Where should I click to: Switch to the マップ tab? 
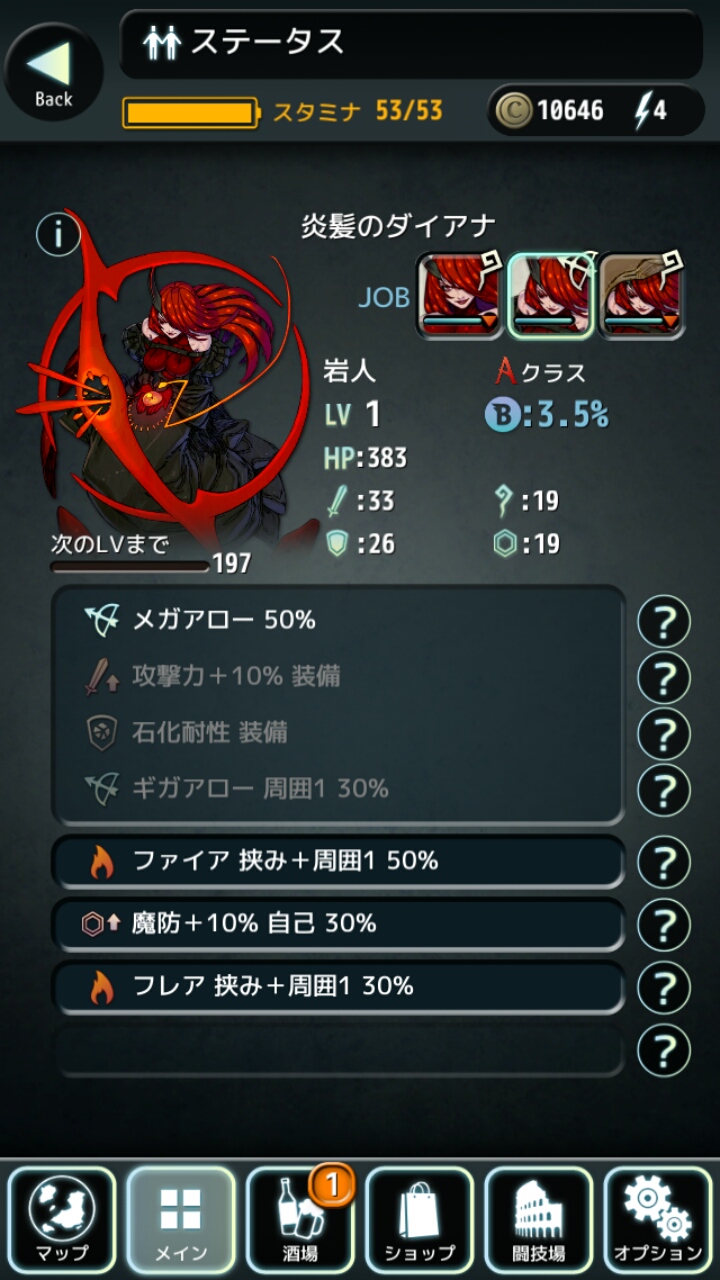pos(61,1220)
